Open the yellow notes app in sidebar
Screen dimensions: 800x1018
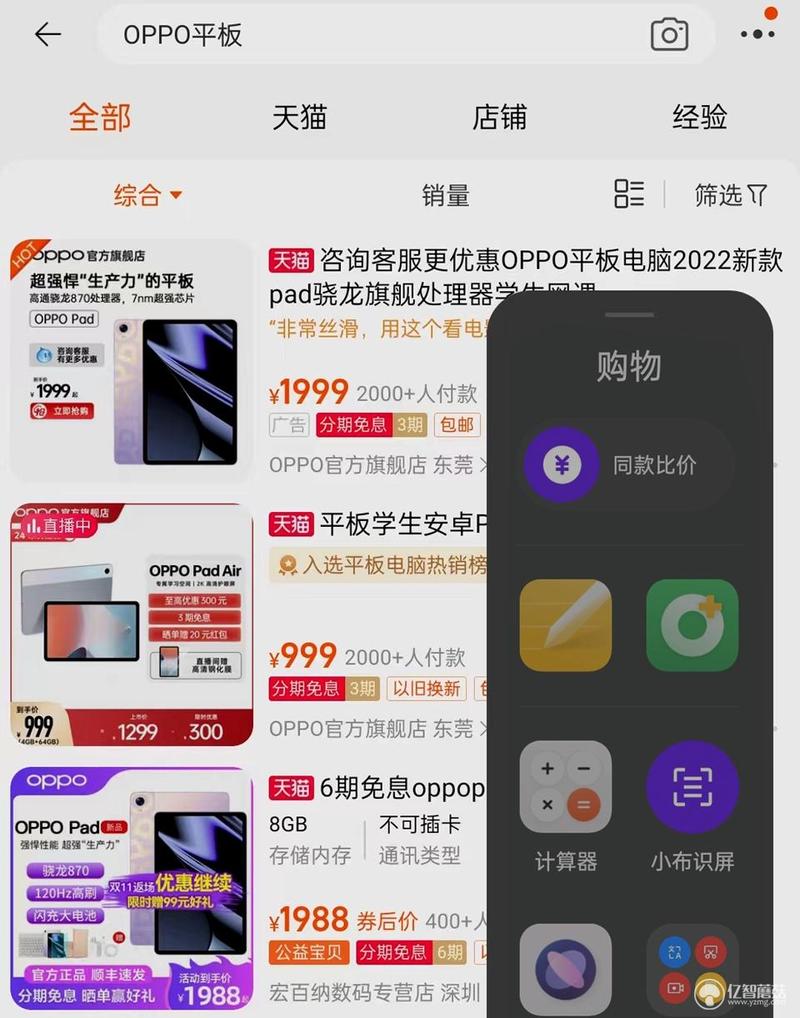(x=565, y=625)
